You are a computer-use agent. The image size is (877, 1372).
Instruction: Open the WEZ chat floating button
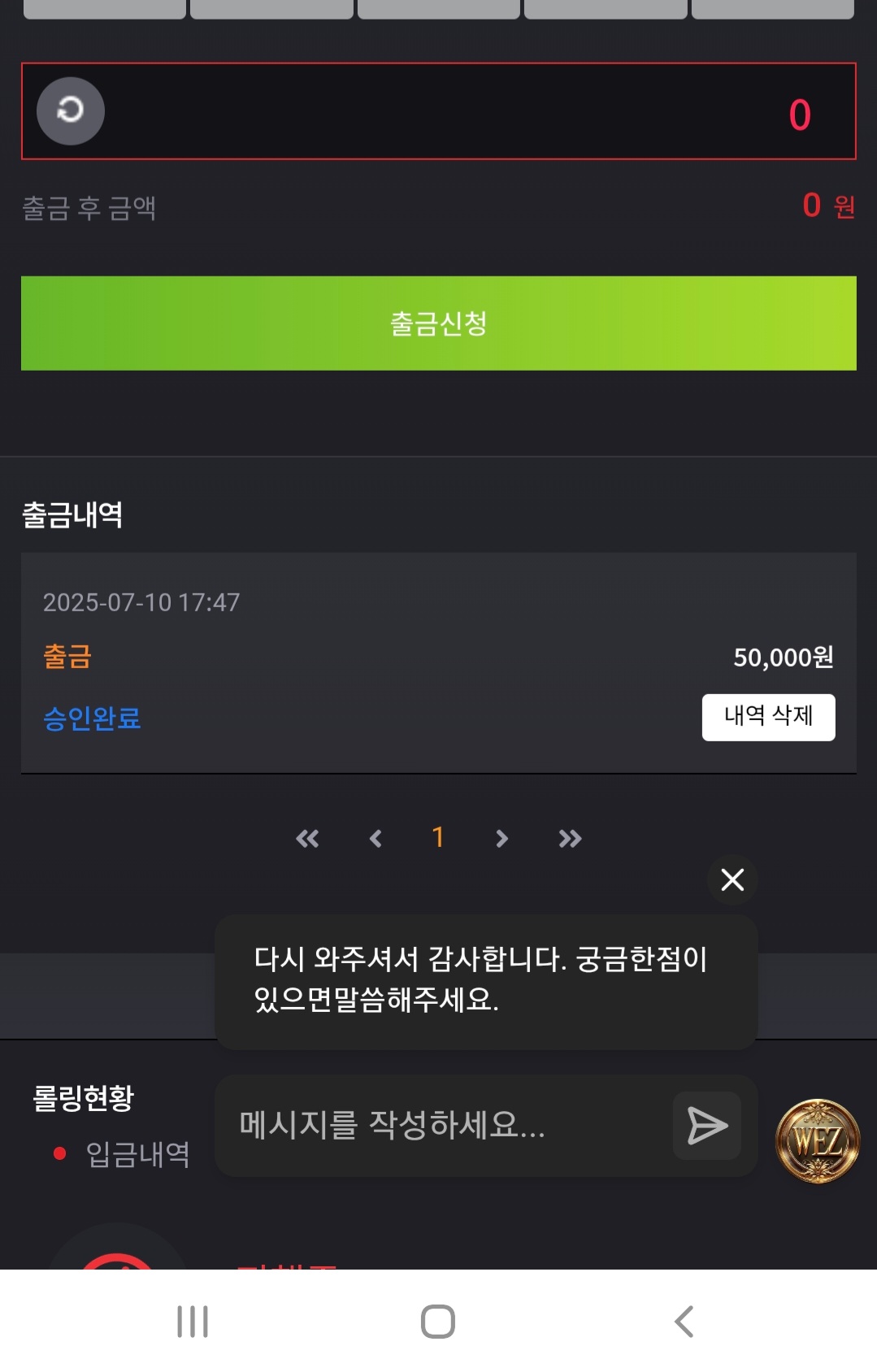[817, 1140]
